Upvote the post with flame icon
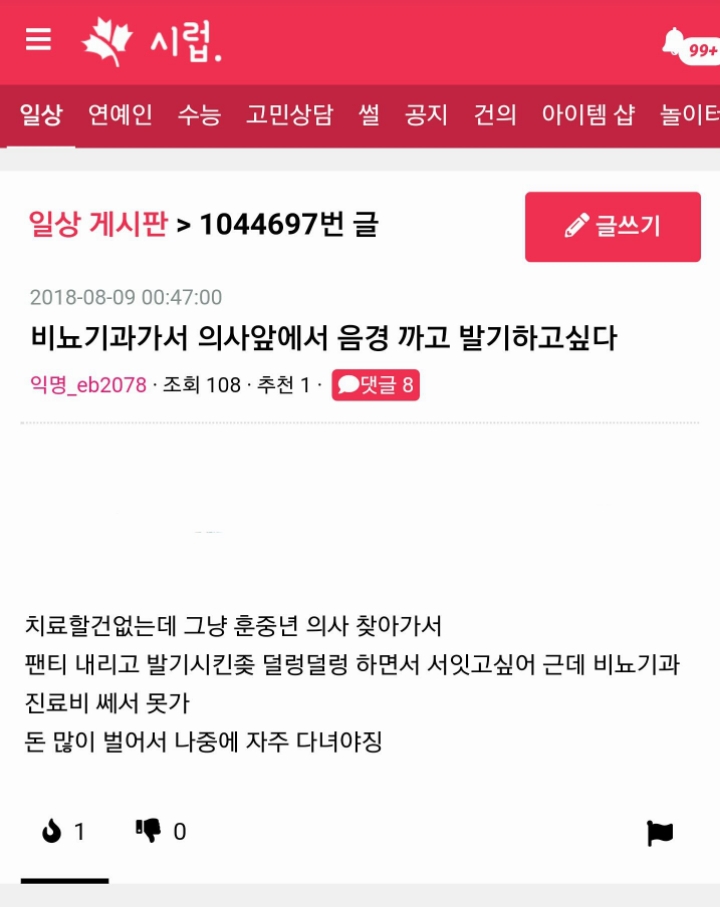This screenshot has height=907, width=720. click(64, 832)
